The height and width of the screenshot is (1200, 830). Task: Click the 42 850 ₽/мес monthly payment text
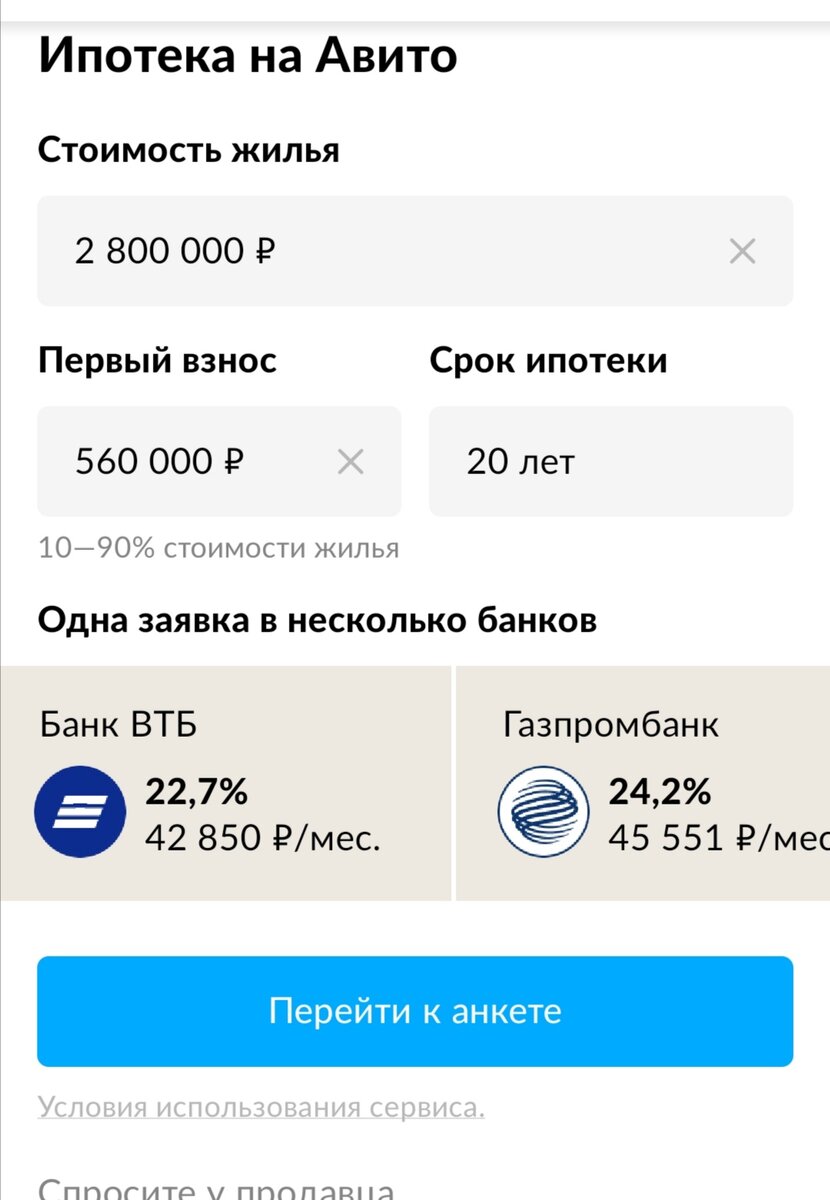point(262,838)
